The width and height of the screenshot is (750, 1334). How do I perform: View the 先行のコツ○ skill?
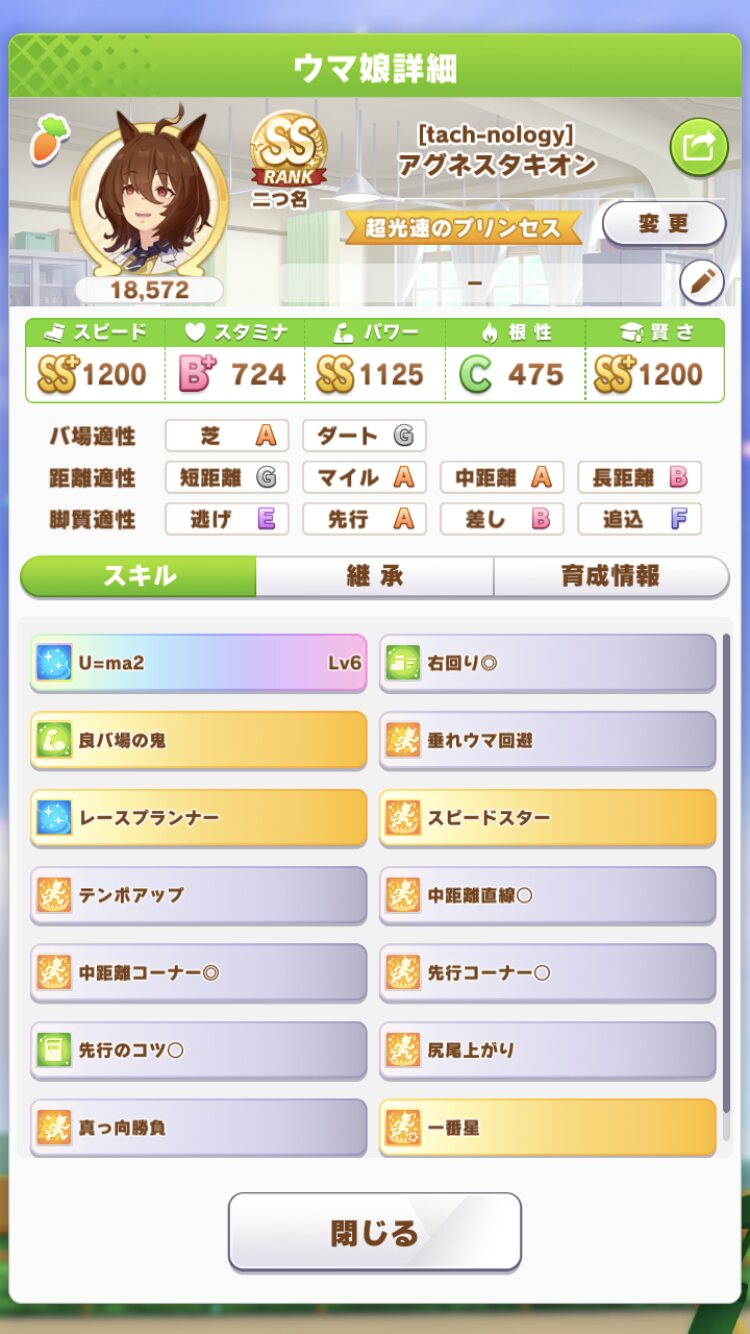click(x=199, y=1050)
